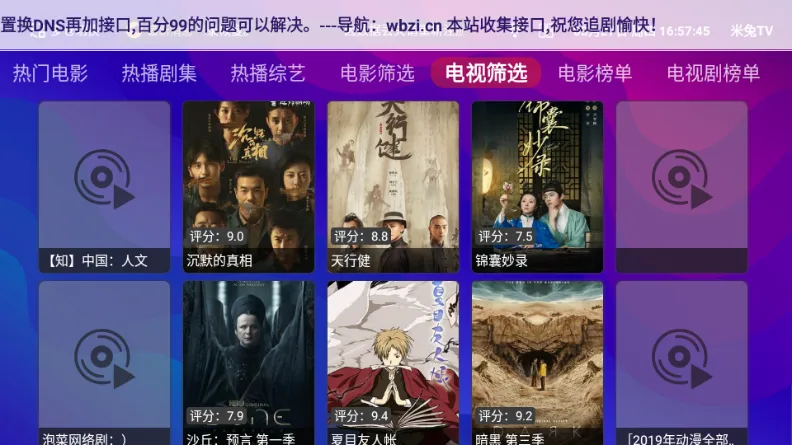
Task: Open the 热播综艺 tab
Action: (268, 73)
